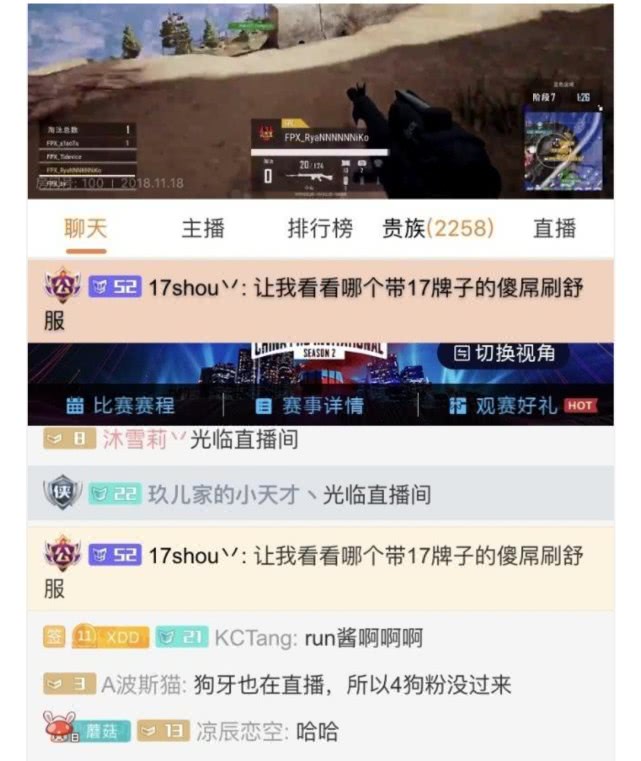Open 比赛赛程 schedule
641x761 pixels.
(x=121, y=405)
